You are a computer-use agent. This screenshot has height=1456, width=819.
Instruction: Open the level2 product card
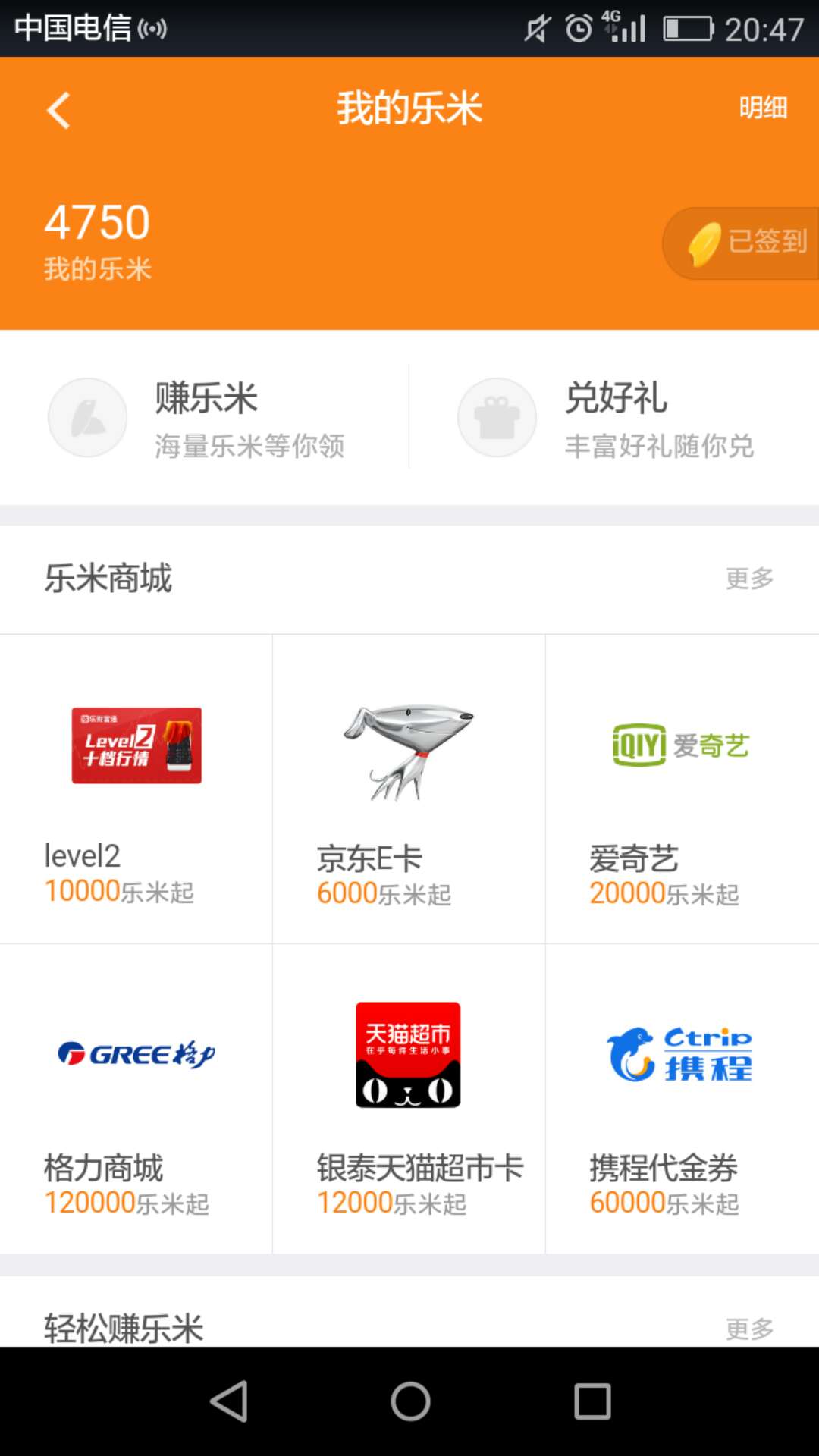point(136,789)
